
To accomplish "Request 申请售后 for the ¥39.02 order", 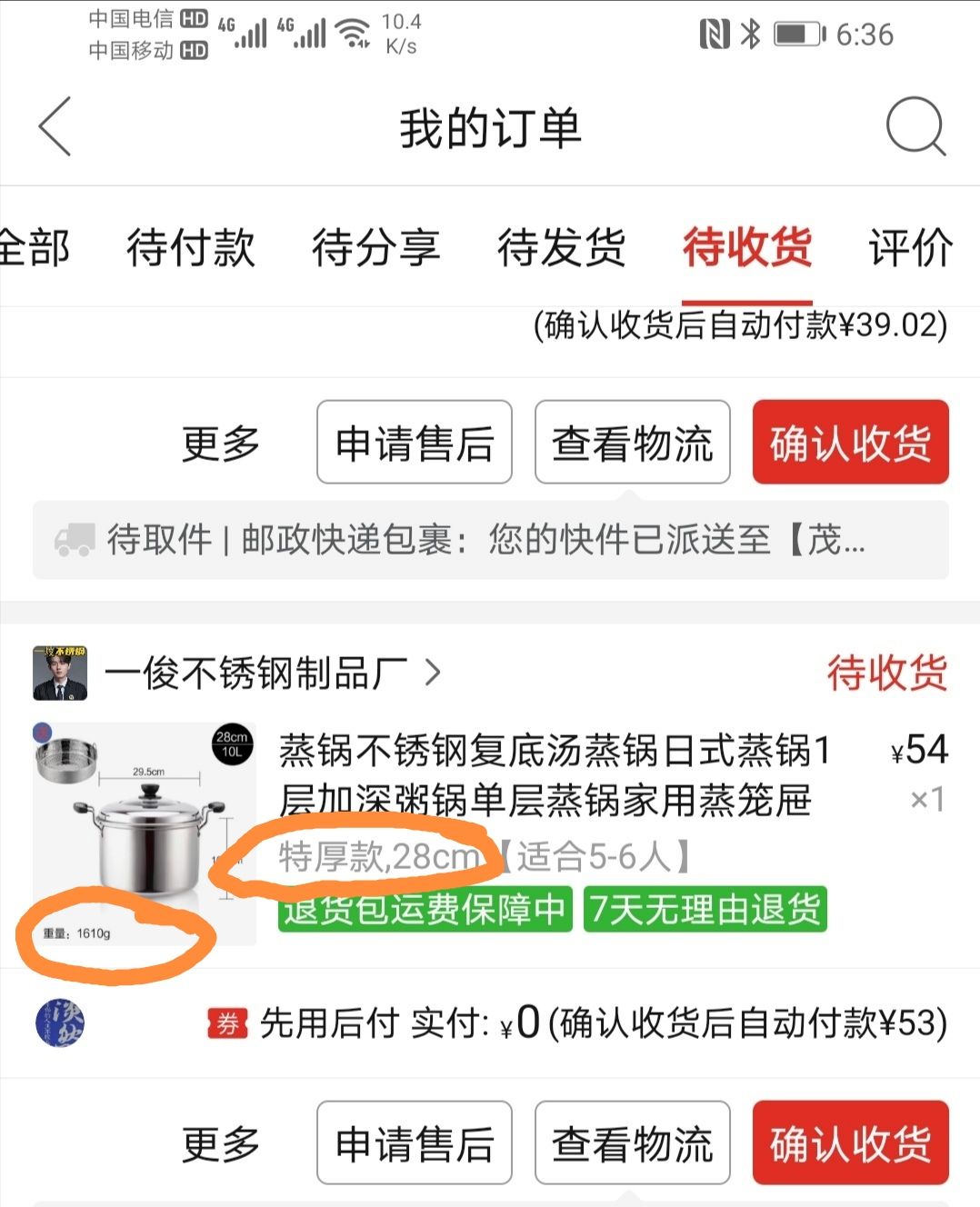I will [x=415, y=444].
